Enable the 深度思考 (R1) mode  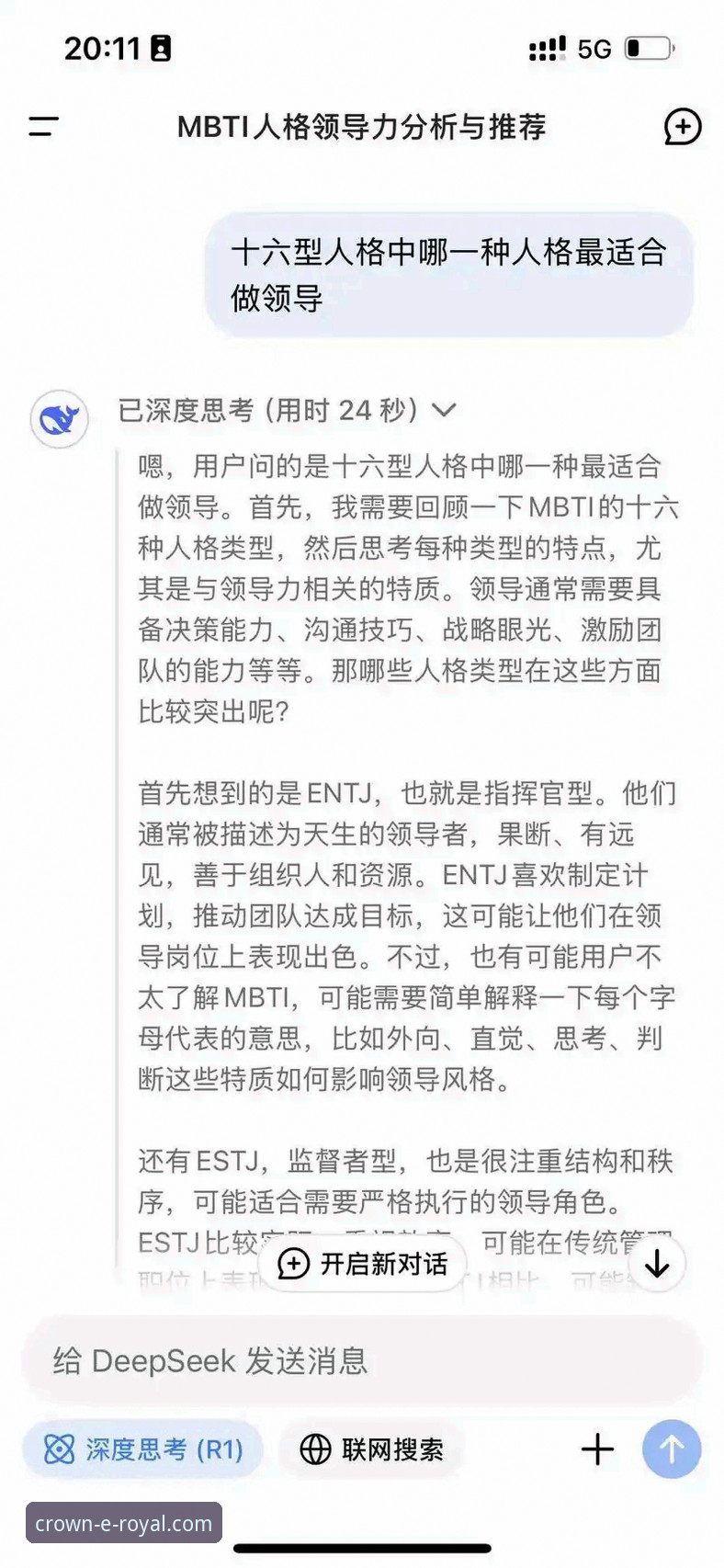[x=142, y=1449]
